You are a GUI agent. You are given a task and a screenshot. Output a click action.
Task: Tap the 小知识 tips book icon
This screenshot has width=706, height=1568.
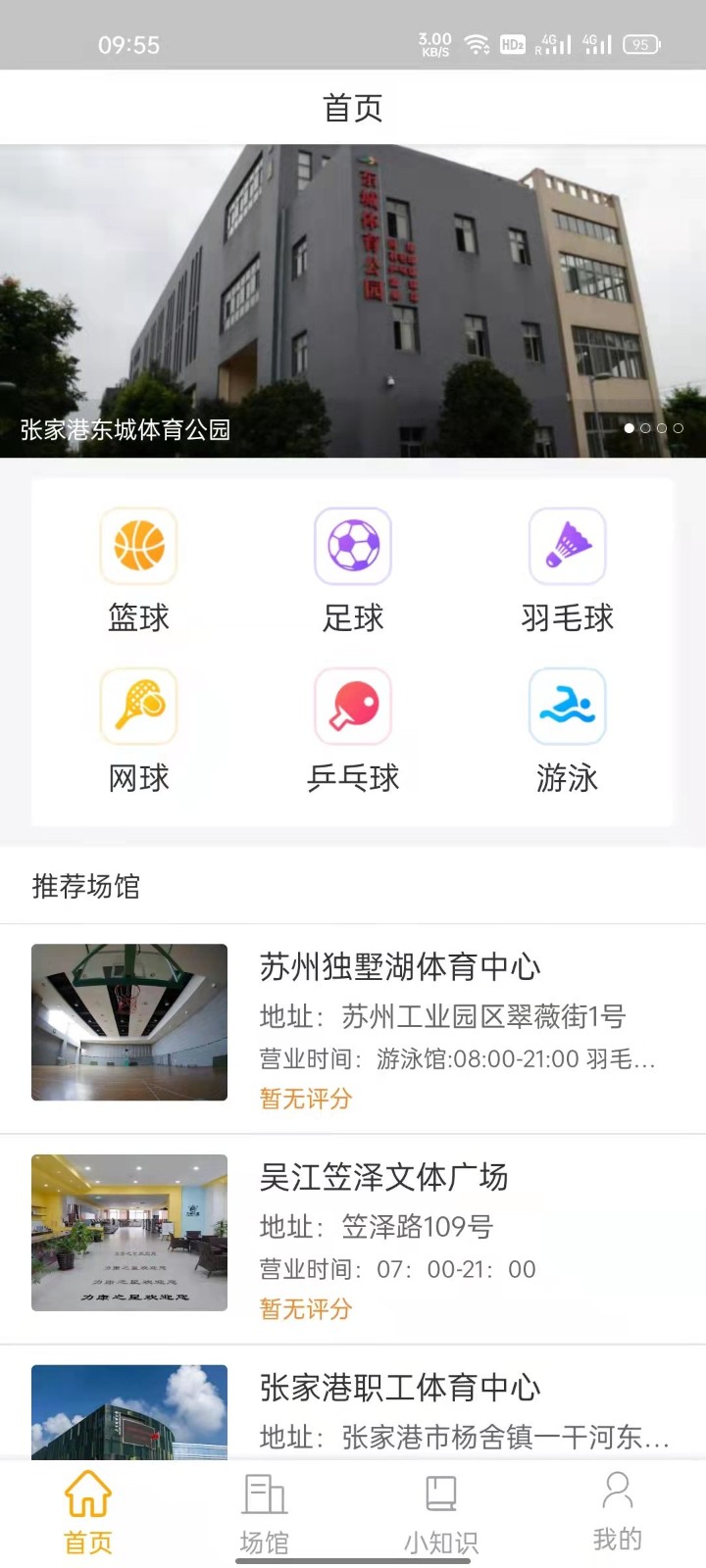[440, 1492]
